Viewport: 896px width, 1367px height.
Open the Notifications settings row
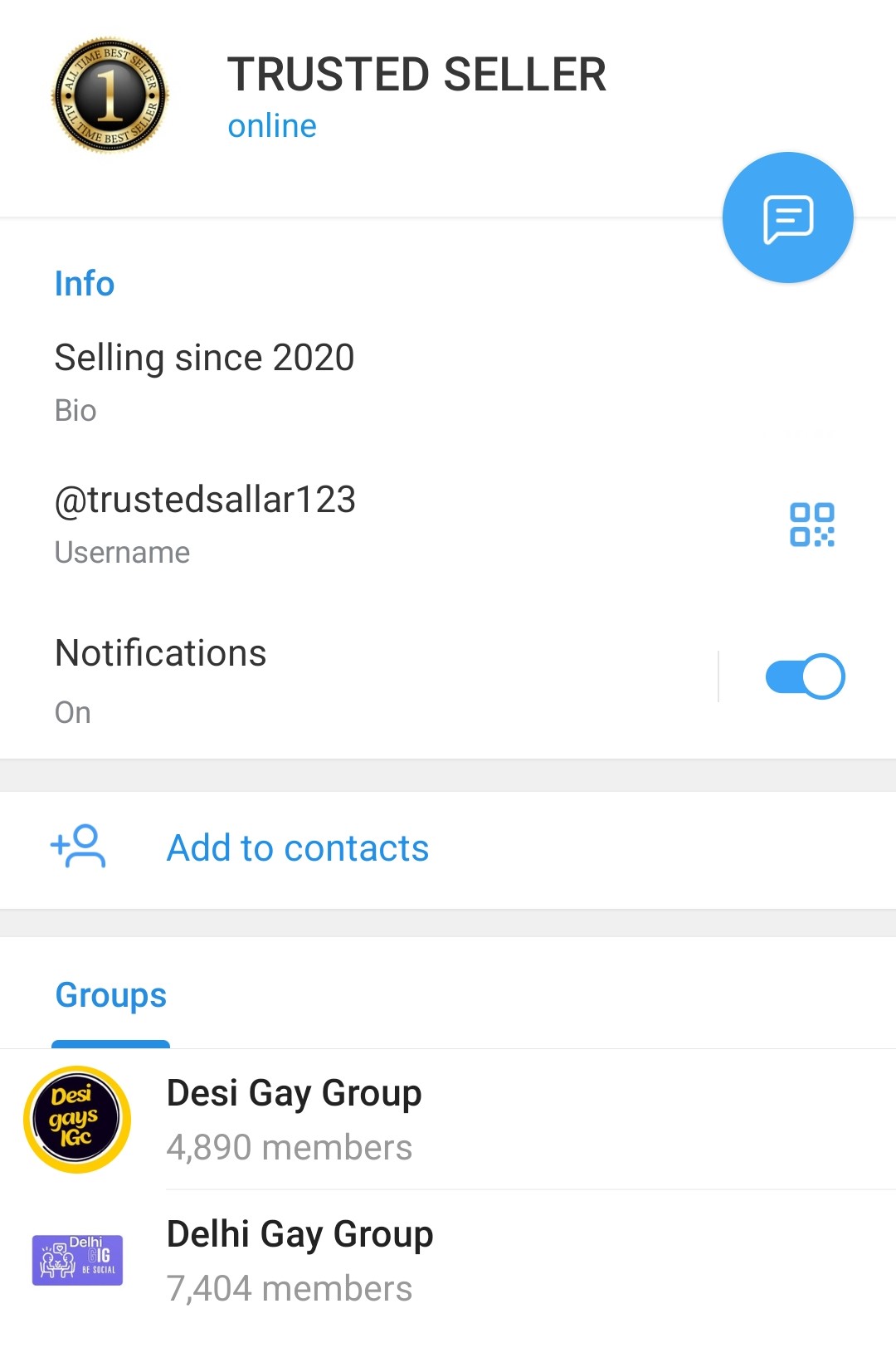(x=332, y=678)
